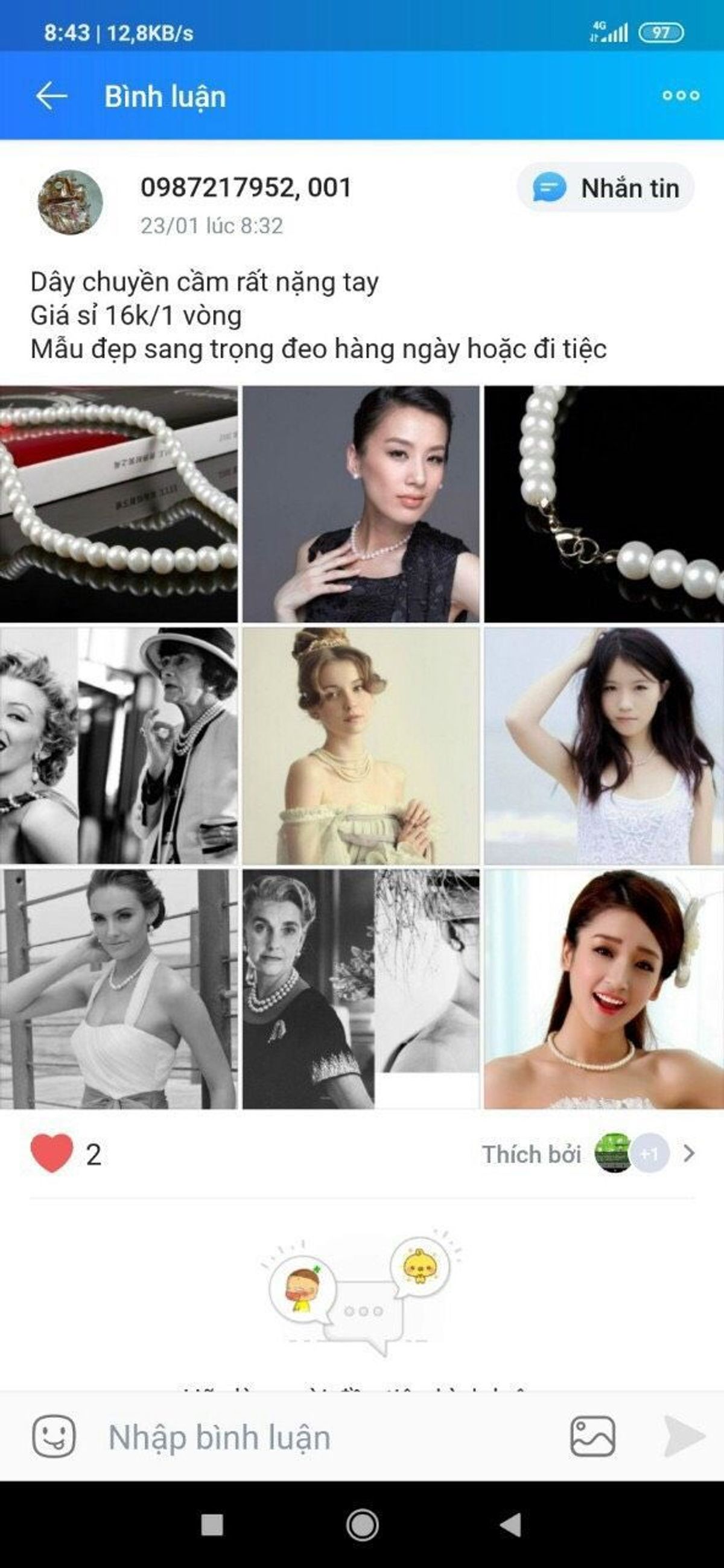The width and height of the screenshot is (724, 1568).
Task: Tap the Nhắn tin message button
Action: tap(606, 188)
